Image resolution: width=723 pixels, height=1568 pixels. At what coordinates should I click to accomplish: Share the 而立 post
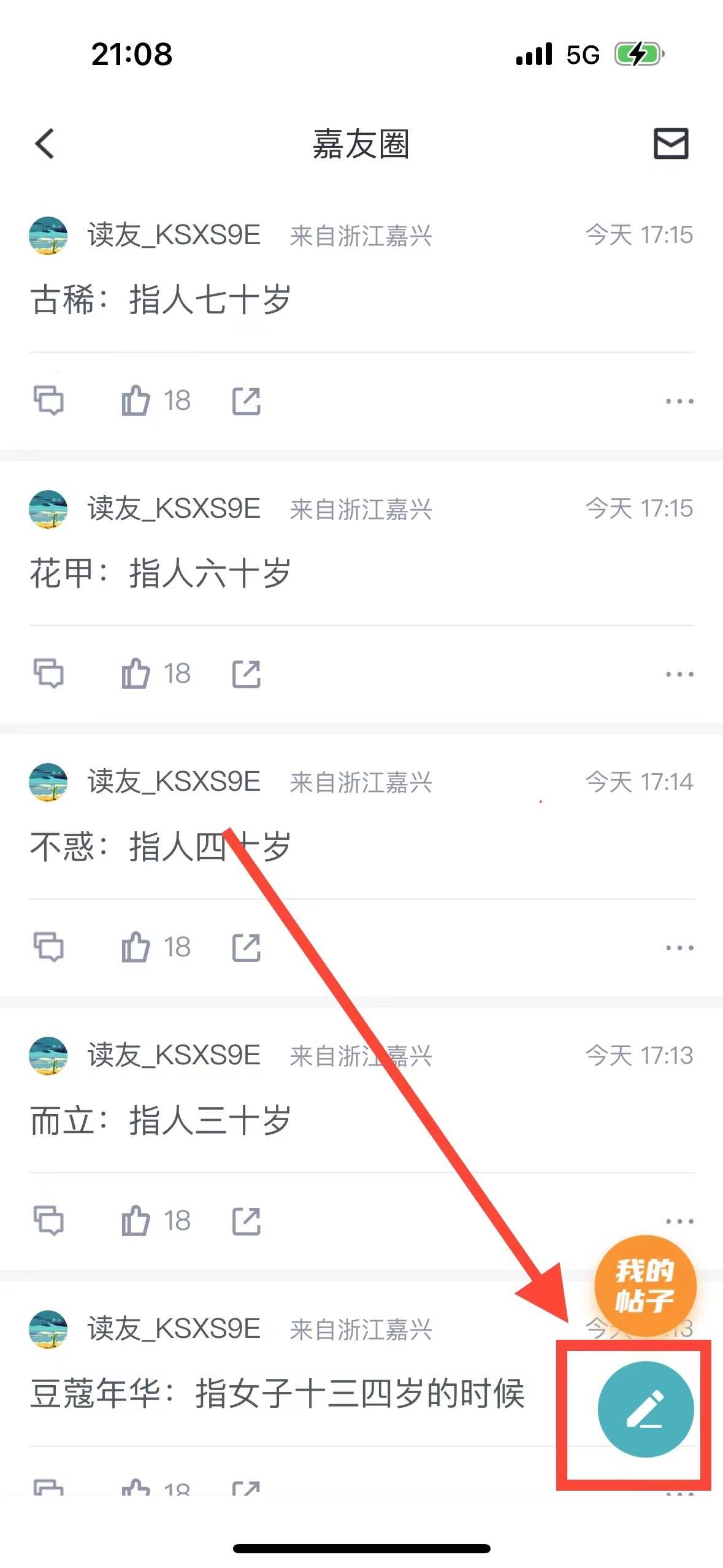pos(247,1221)
